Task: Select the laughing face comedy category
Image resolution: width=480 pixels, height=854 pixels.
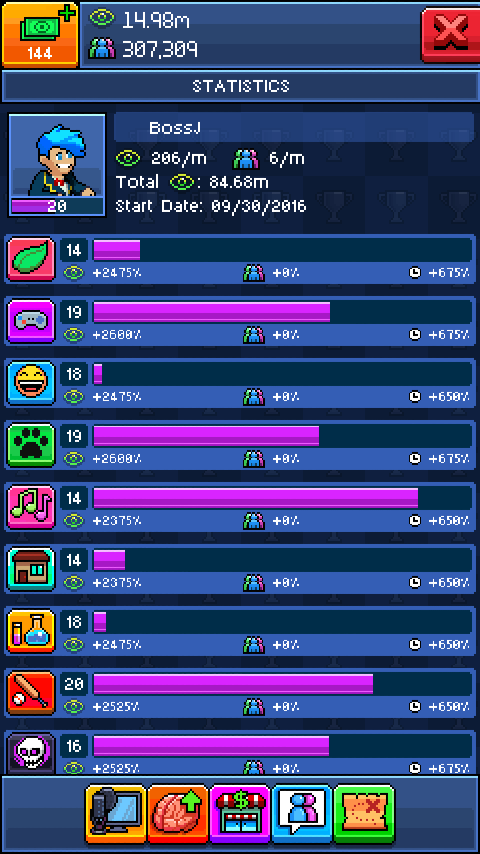Action: pyautogui.click(x=31, y=383)
